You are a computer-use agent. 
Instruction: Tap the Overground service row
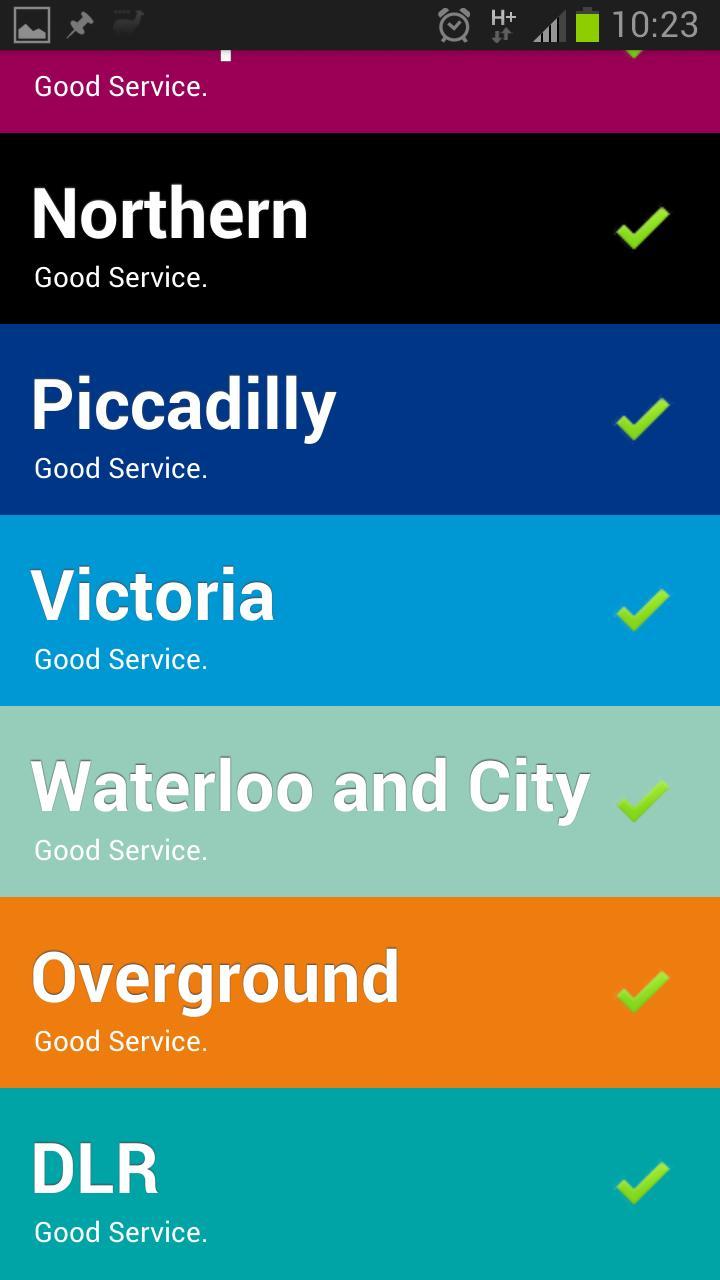[360, 993]
